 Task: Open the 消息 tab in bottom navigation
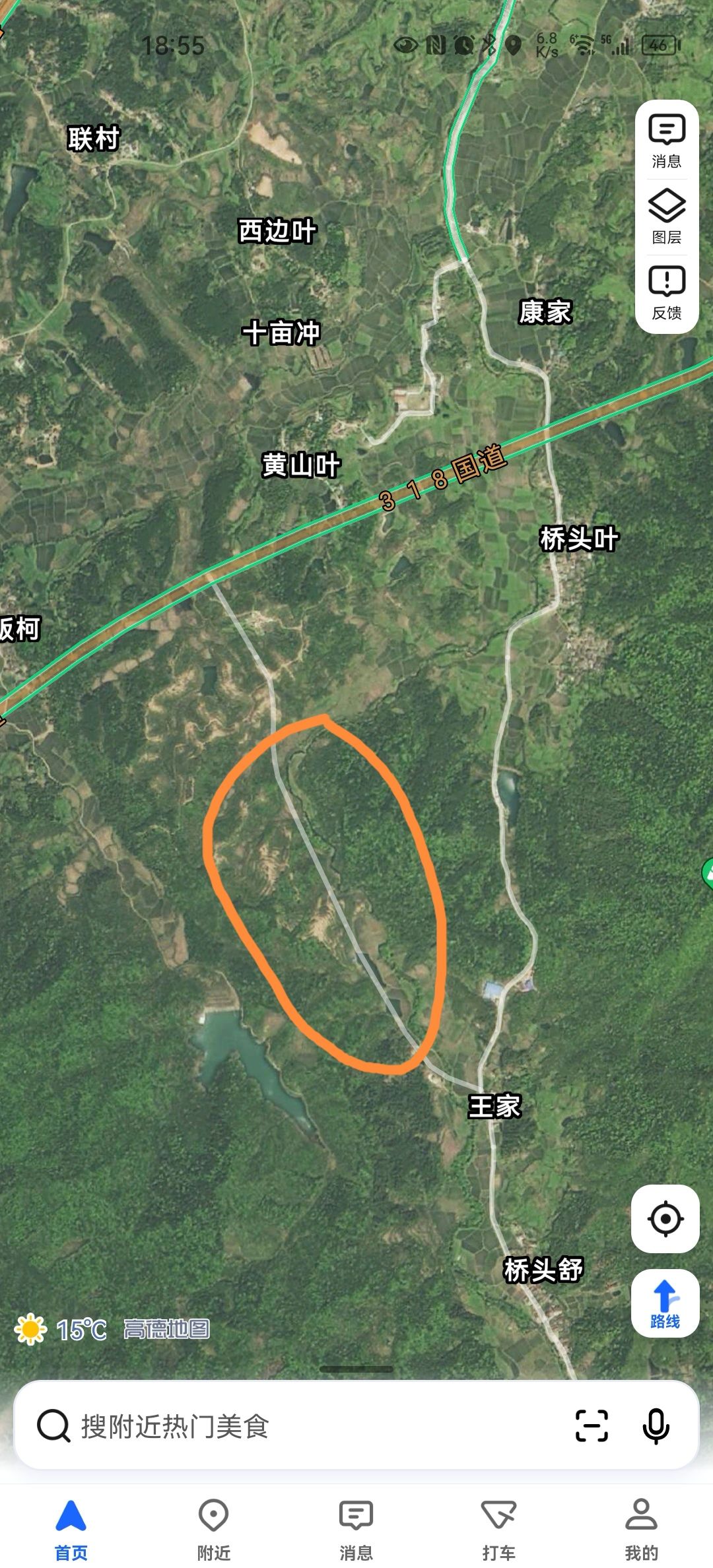click(x=356, y=1527)
